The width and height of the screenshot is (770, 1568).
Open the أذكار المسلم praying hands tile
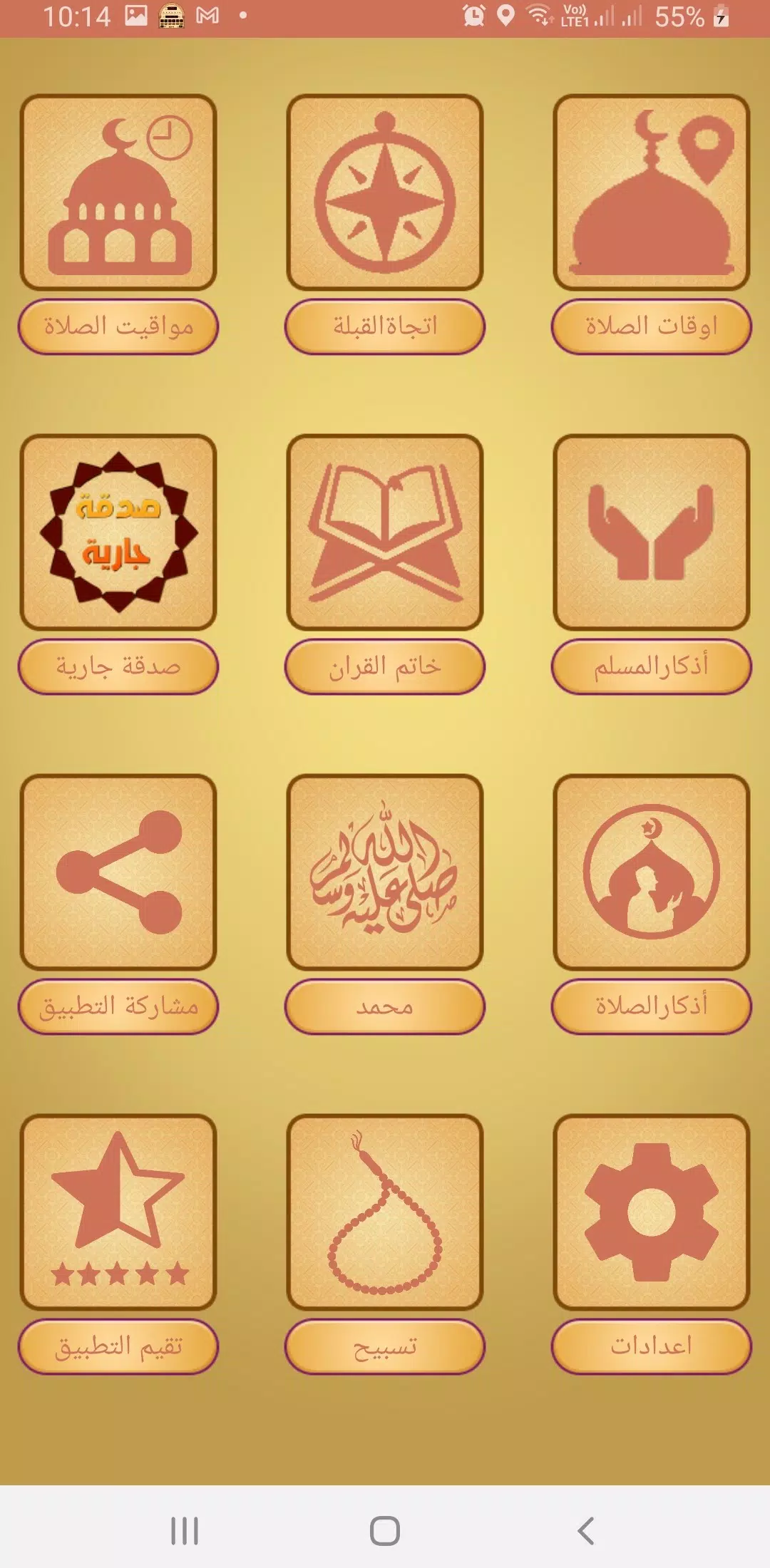(651, 532)
